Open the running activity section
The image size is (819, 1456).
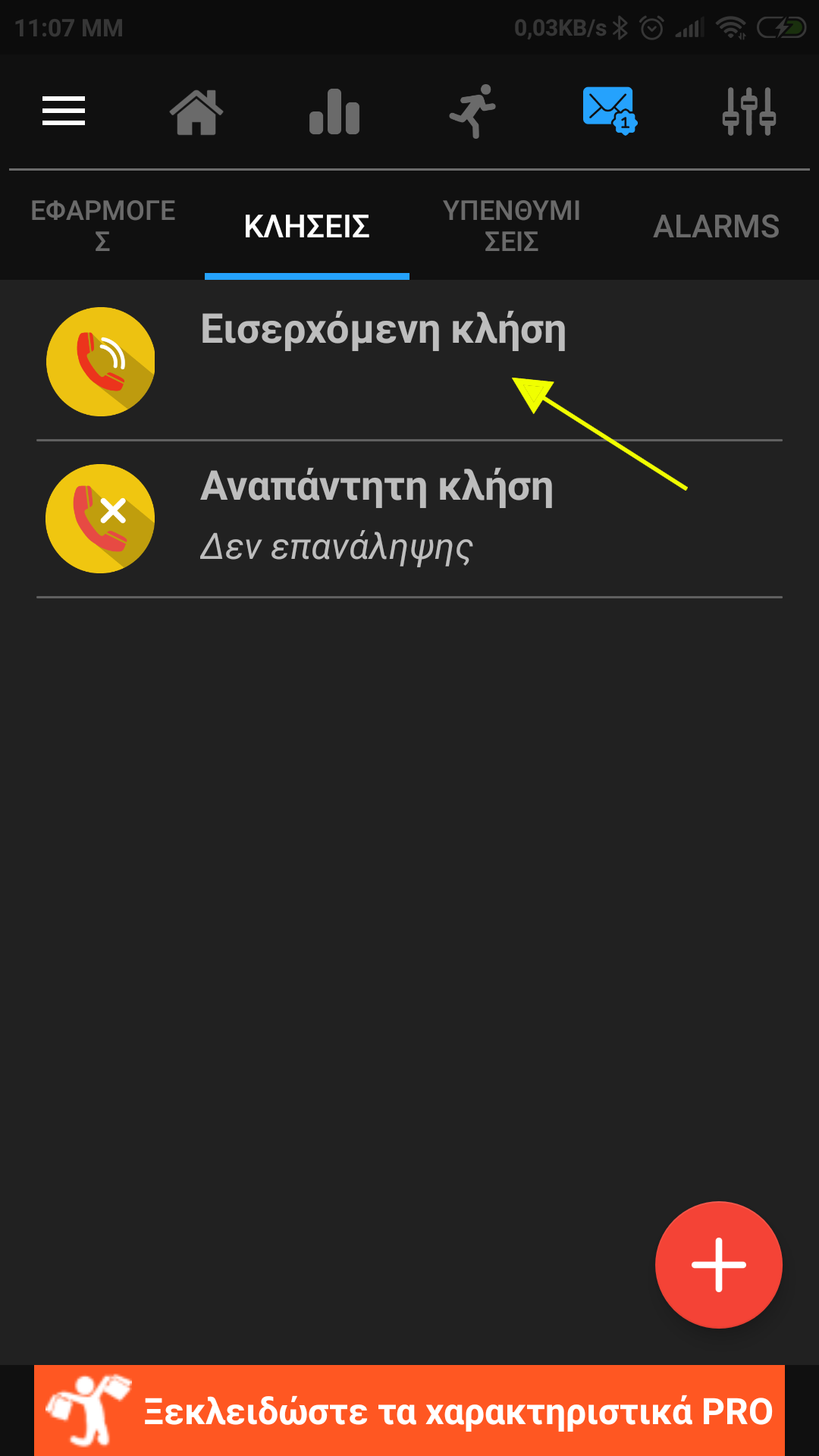(472, 111)
